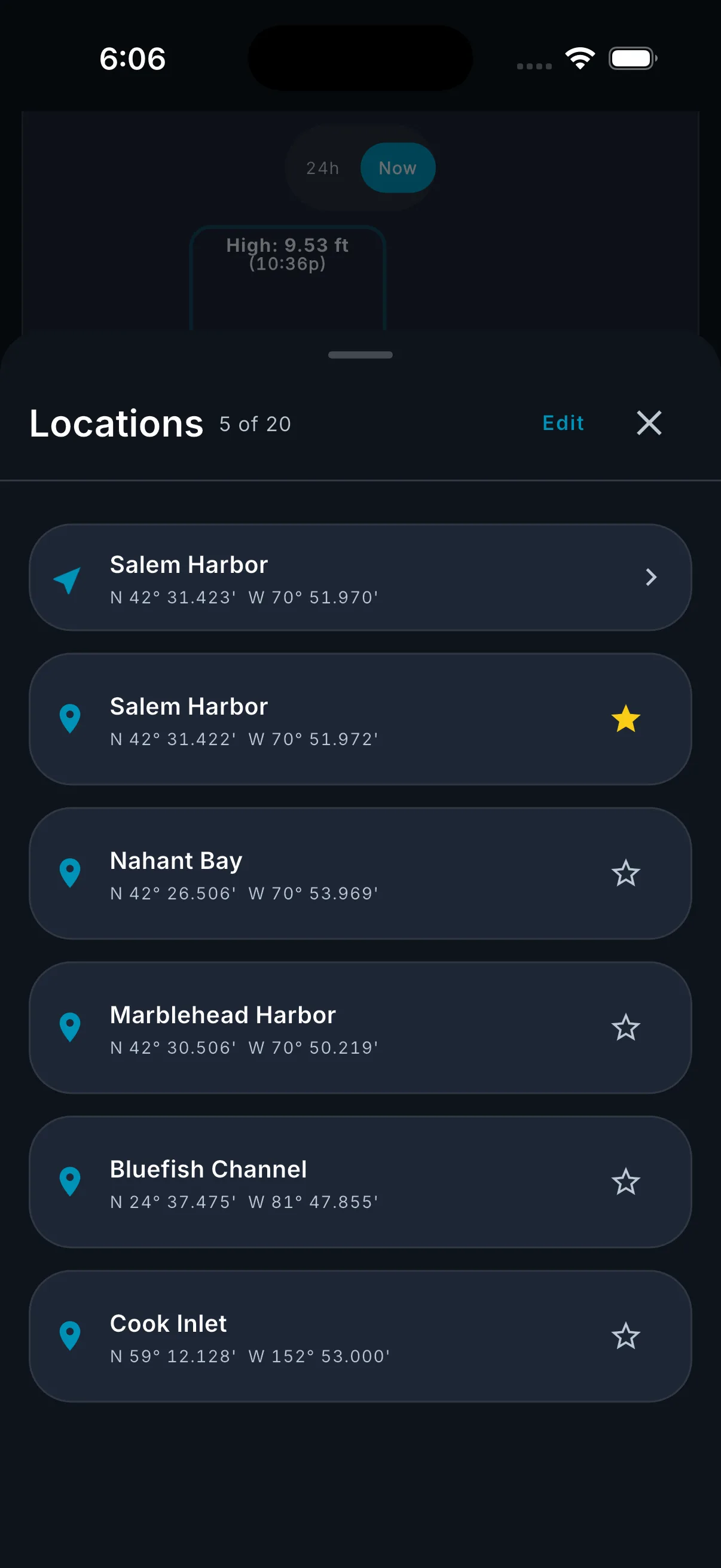Screen dimensions: 721x1568
Task: Collapse the sheet using the drag handle
Action: pos(359,355)
